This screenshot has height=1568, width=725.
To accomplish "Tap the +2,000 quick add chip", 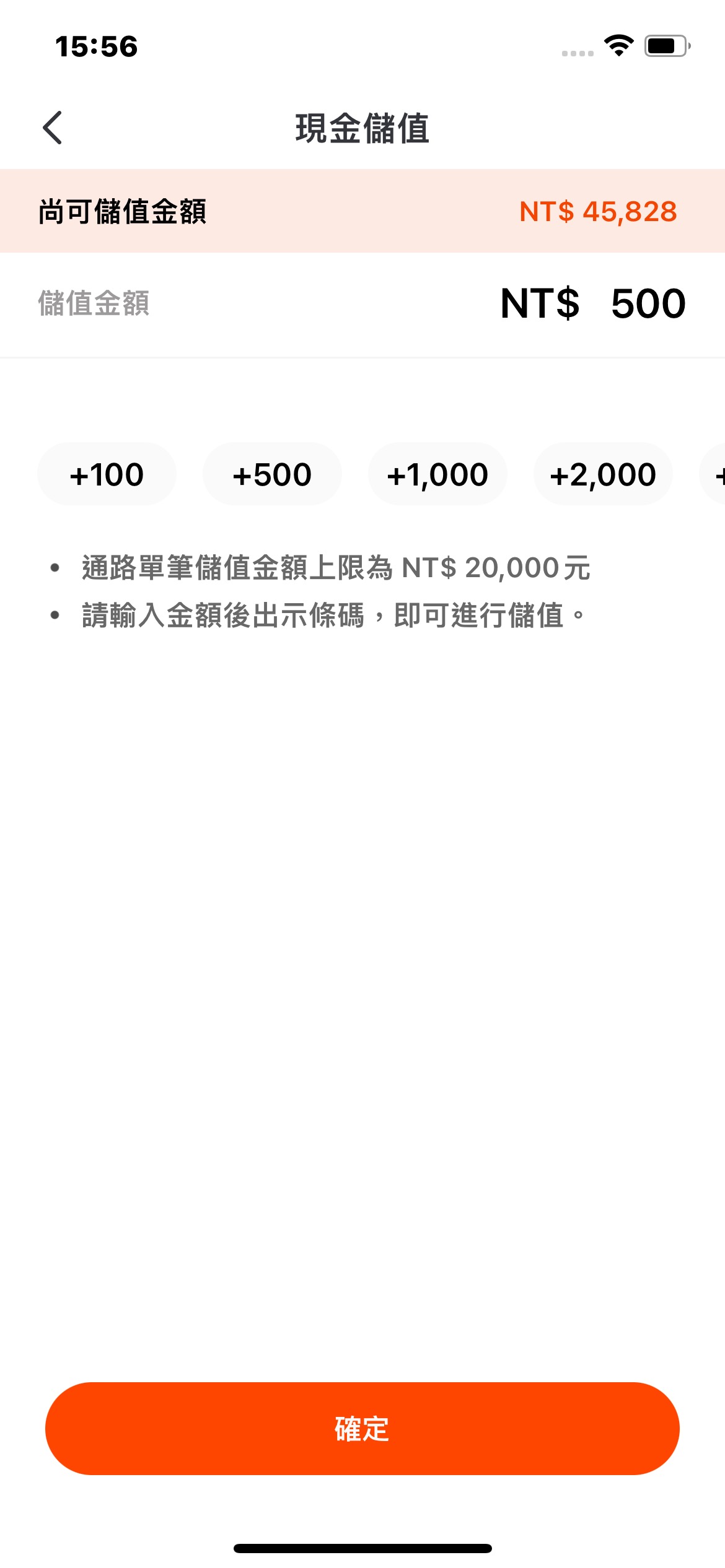I will 603,474.
